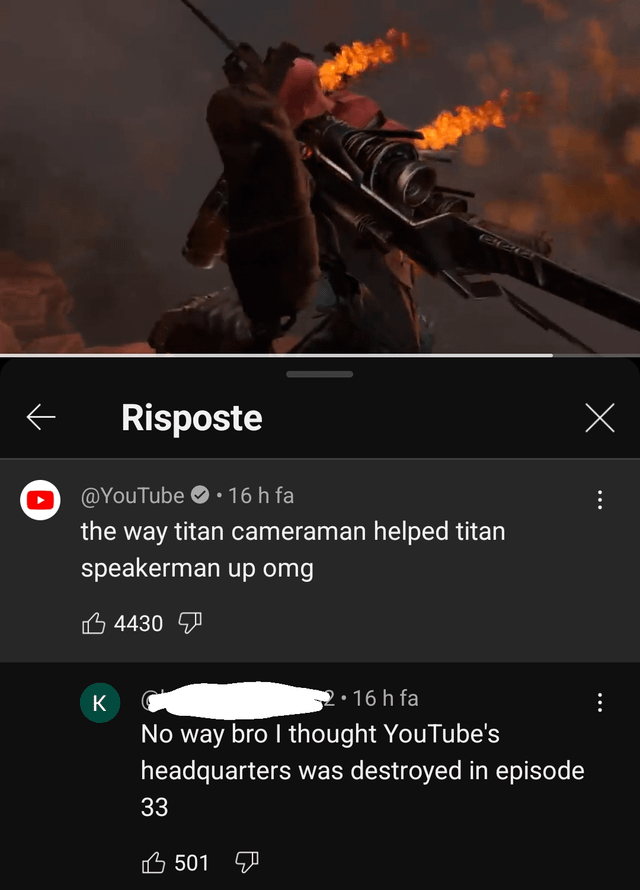Dislike the @YouTube comment
640x890 pixels.
tap(187, 624)
